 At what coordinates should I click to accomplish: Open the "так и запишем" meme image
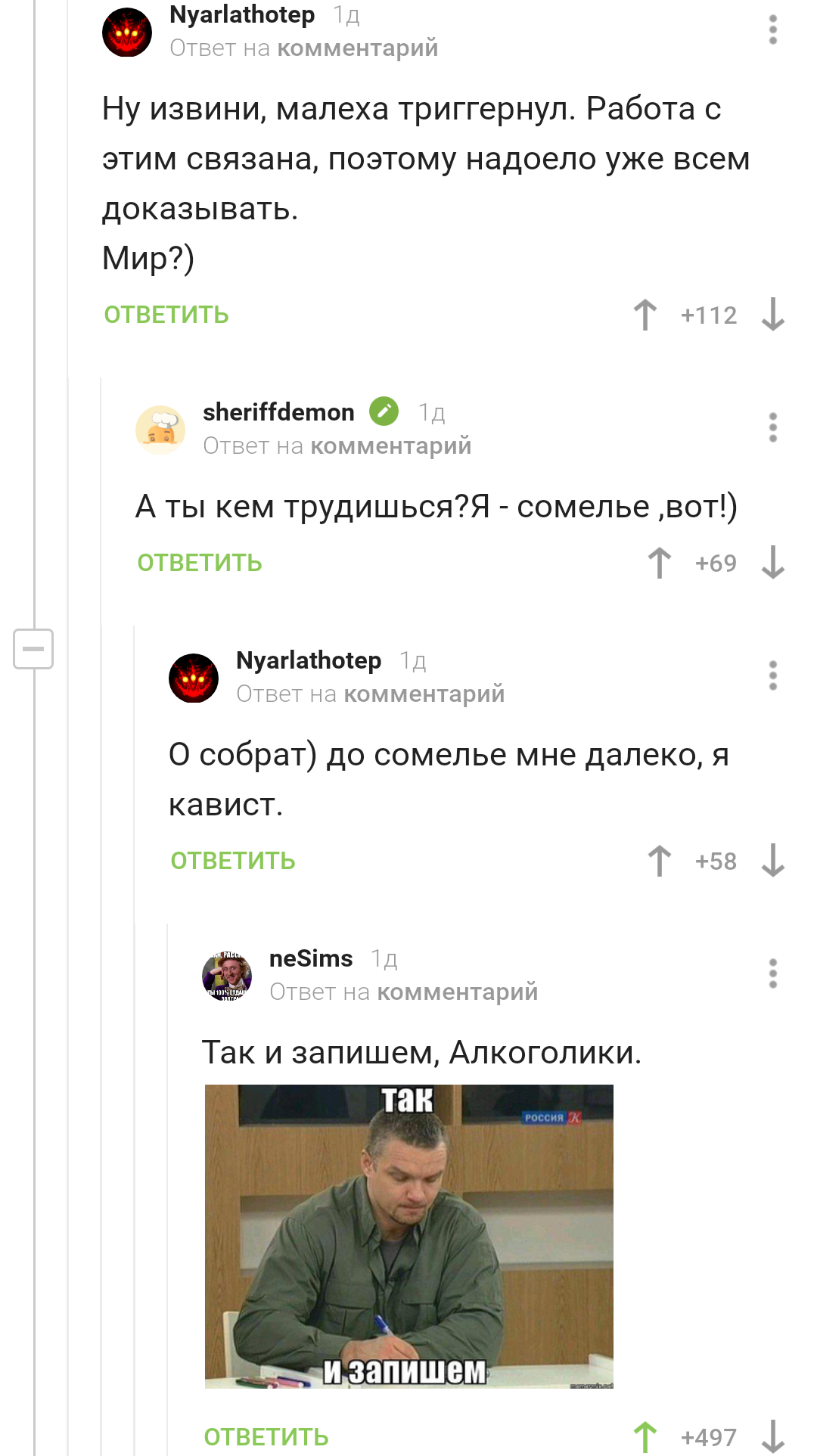pos(408,1236)
